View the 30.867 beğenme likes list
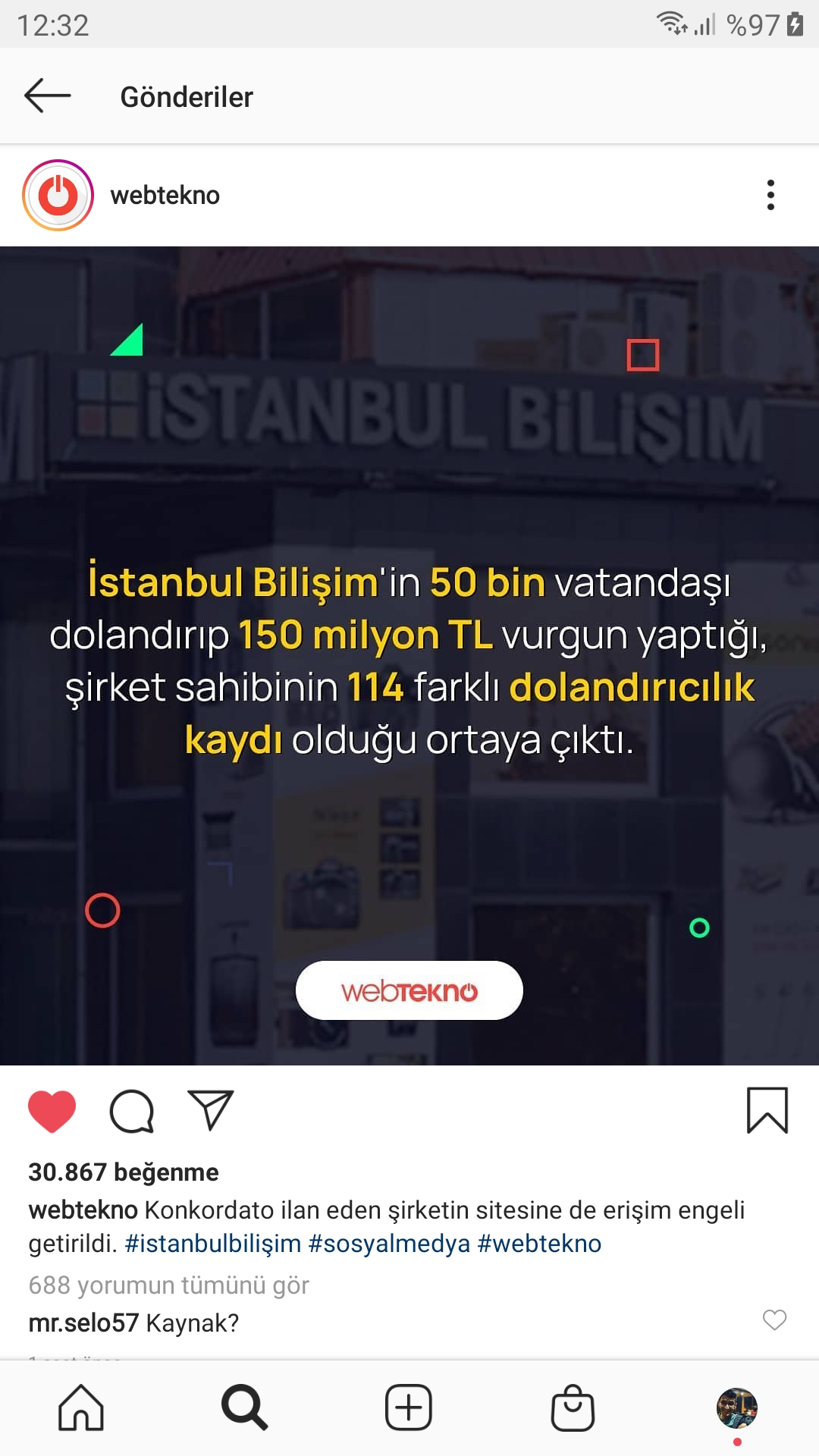 click(x=124, y=1172)
